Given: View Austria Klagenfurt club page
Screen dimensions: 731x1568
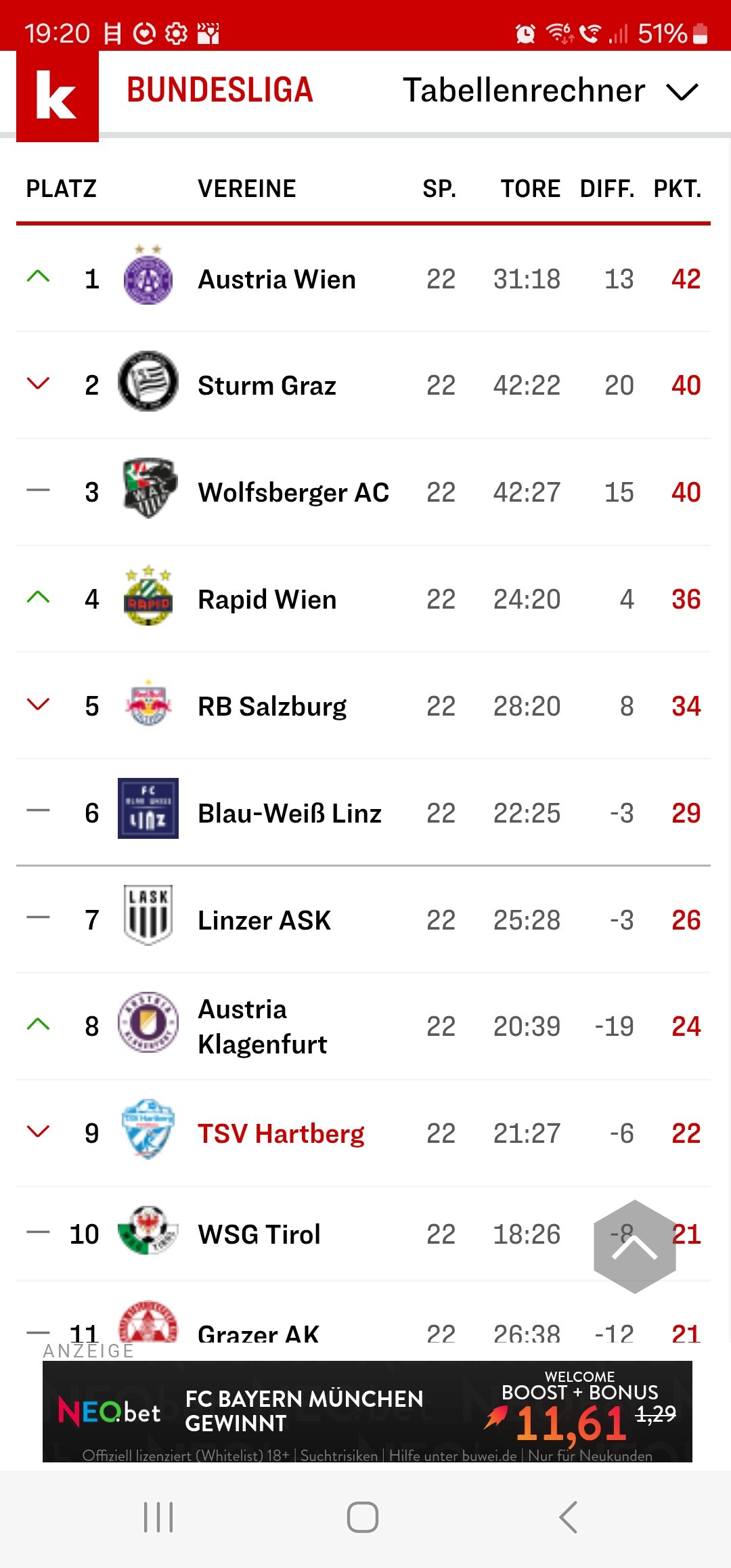Looking at the screenshot, I should pos(363,1026).
